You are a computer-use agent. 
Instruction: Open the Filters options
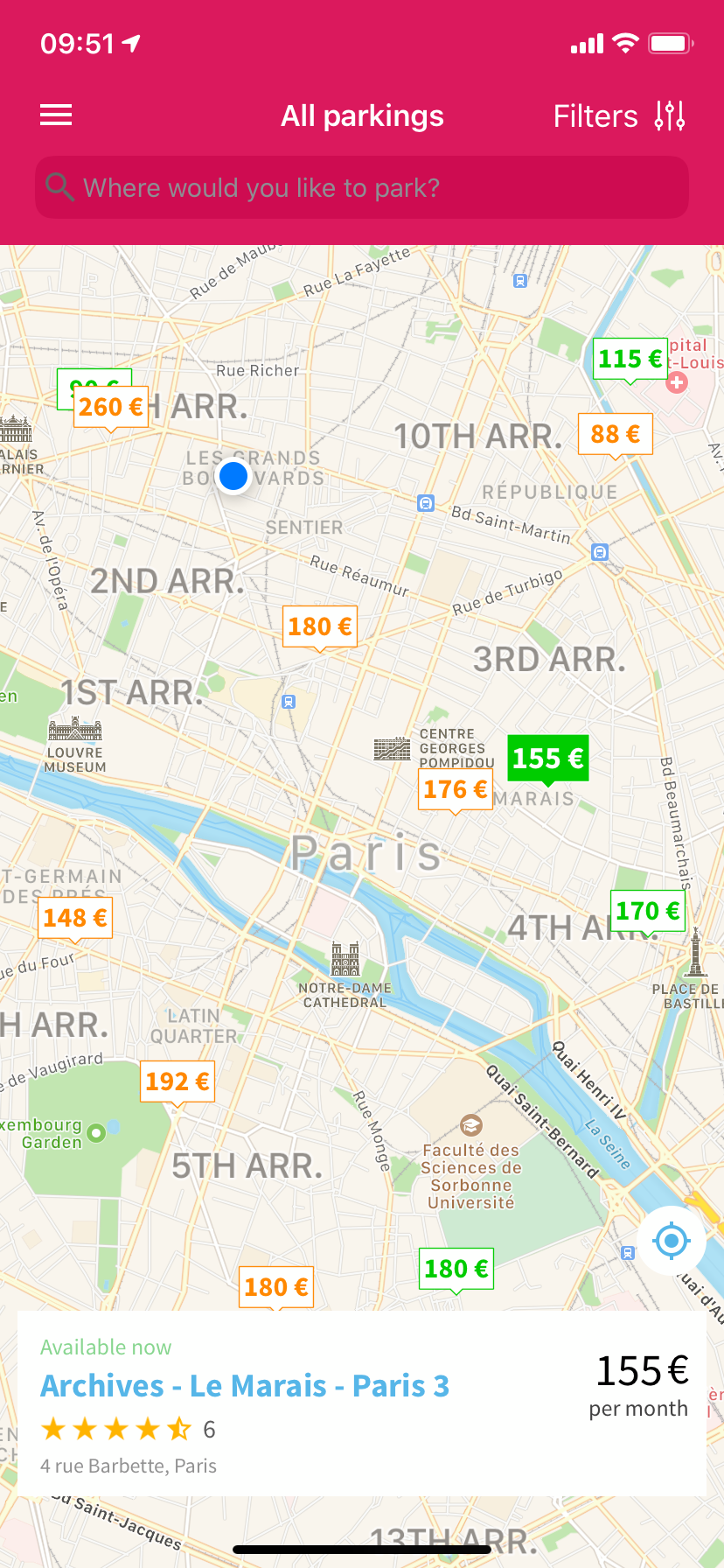click(619, 115)
